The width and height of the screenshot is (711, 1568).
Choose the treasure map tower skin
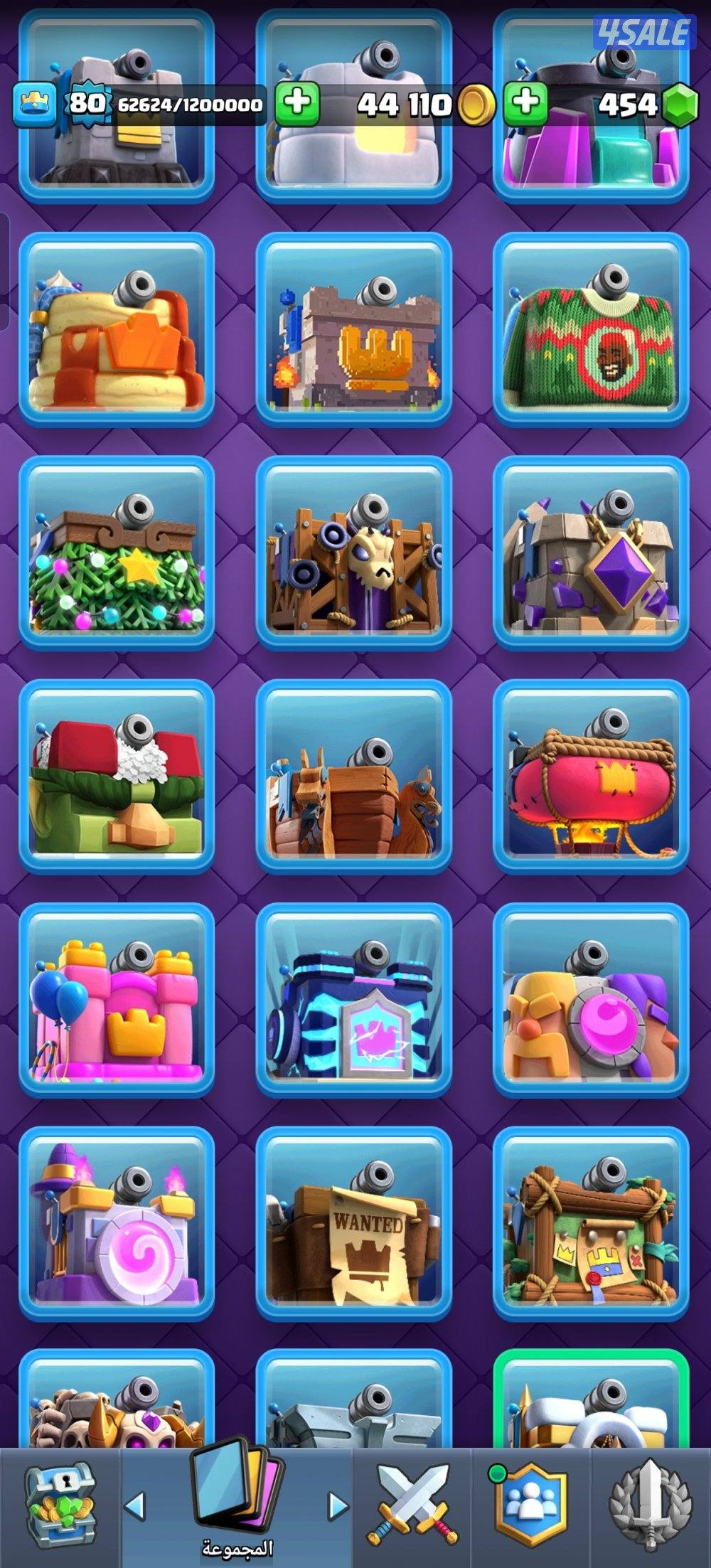coord(590,1223)
